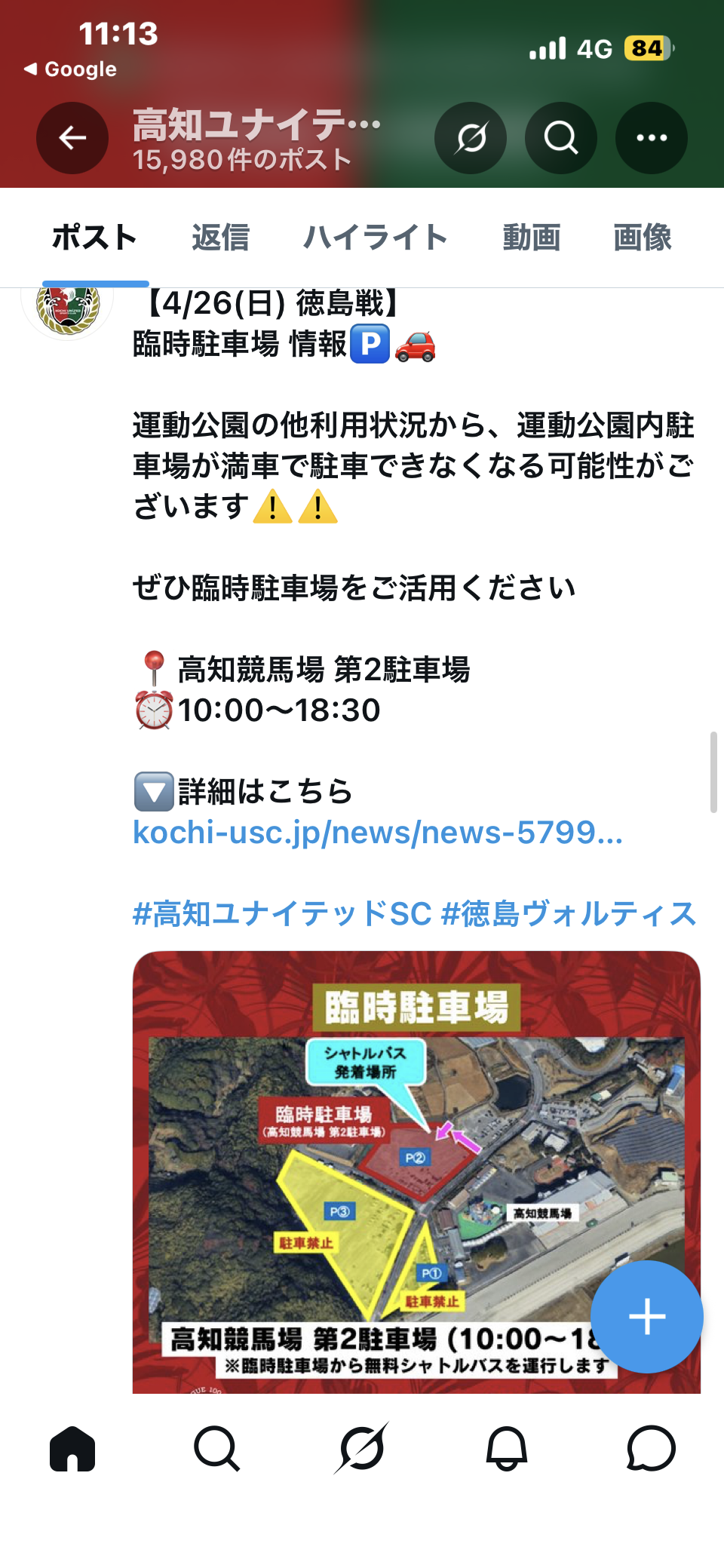
Task: Switch to the 返信 tab
Action: (220, 238)
